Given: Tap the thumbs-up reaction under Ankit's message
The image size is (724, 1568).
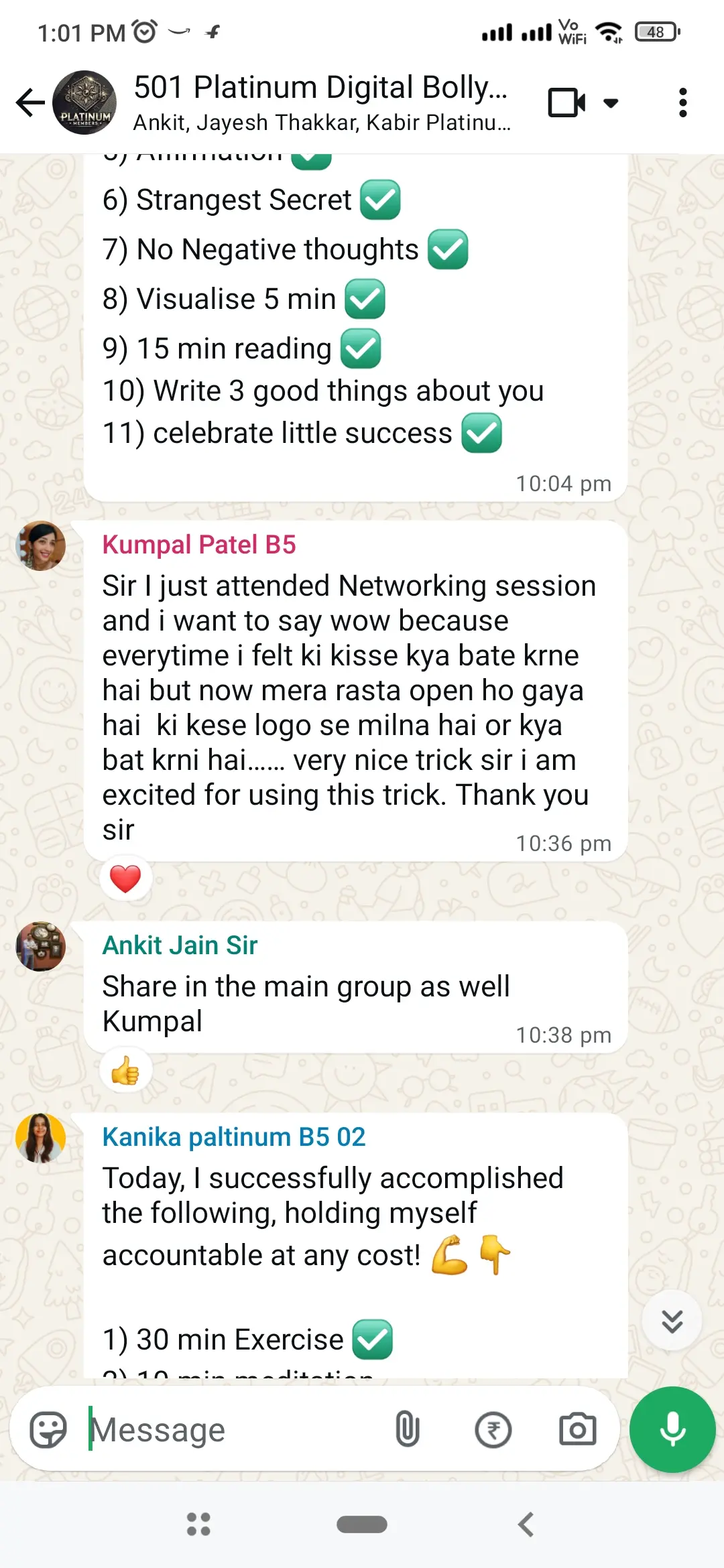Looking at the screenshot, I should point(125,1071).
